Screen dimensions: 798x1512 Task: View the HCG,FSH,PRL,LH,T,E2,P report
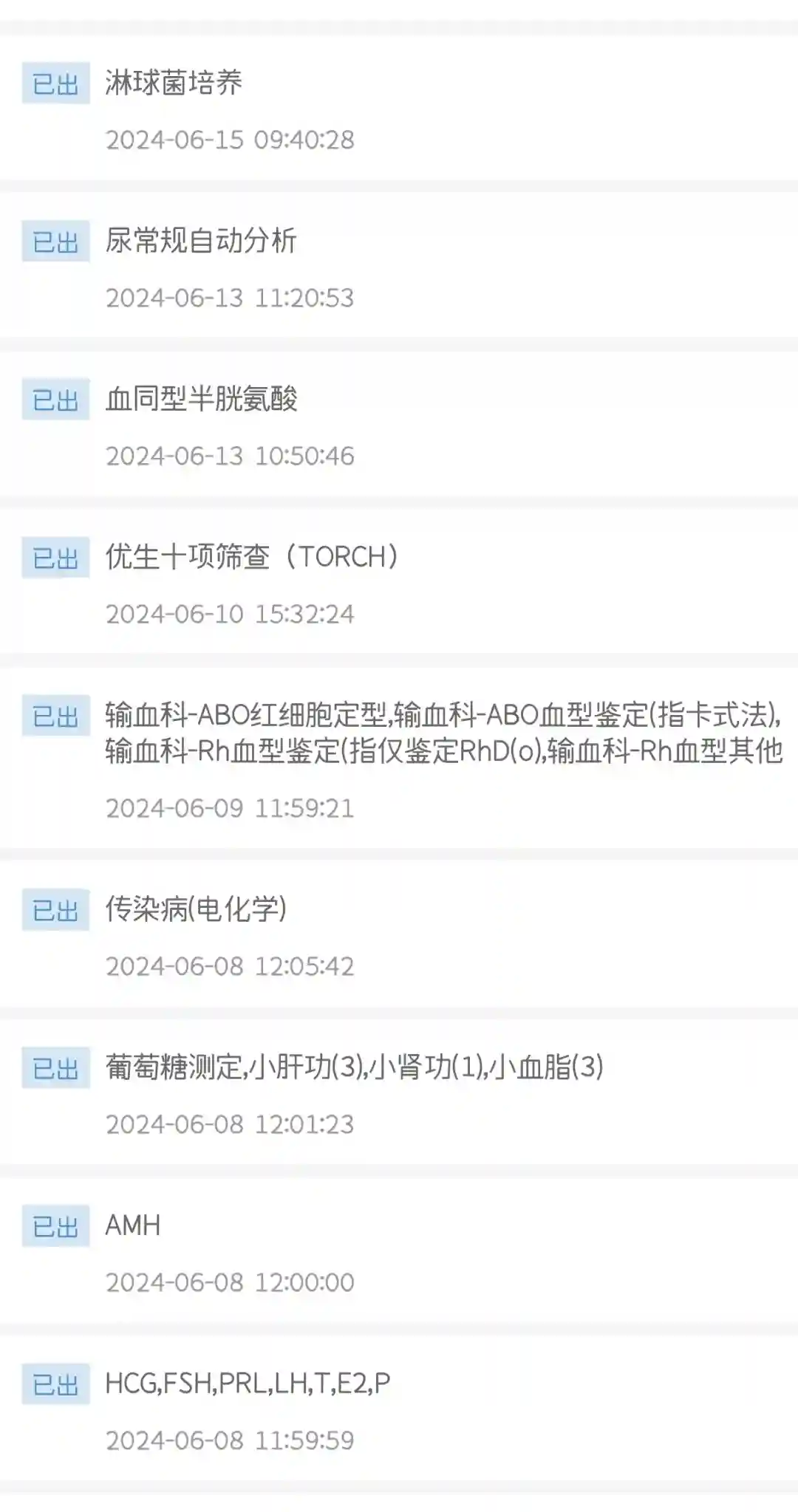tap(248, 1383)
